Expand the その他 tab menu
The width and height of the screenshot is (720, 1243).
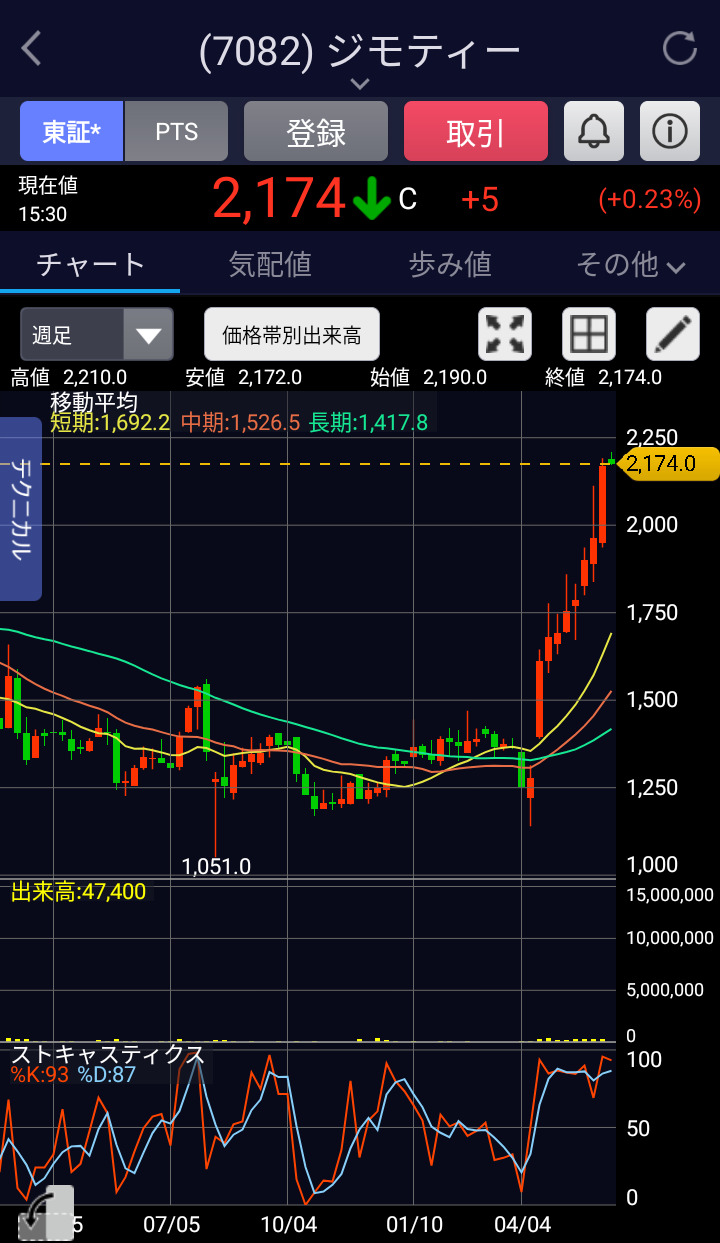(630, 264)
